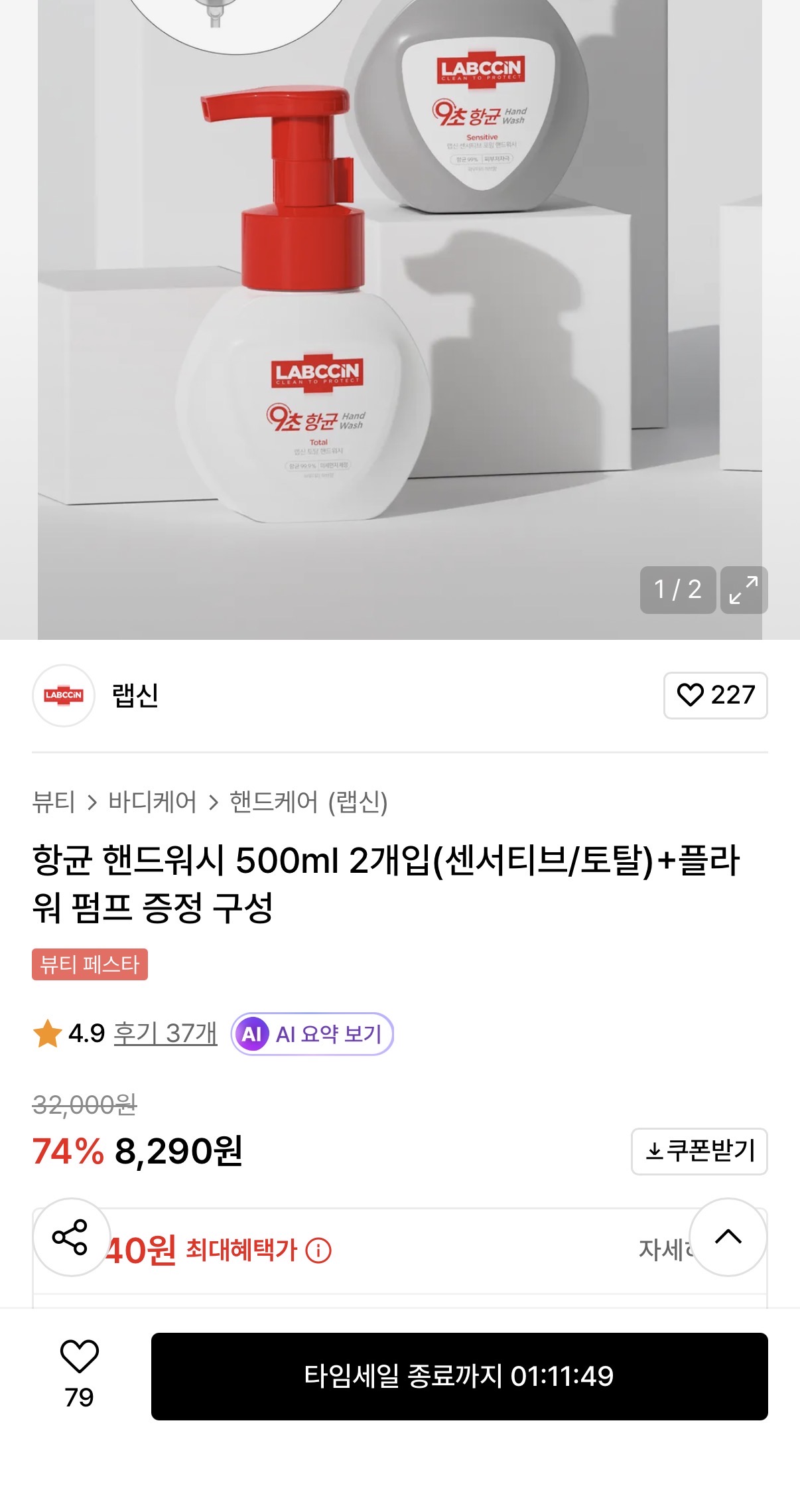Tap the 뷰티 페스타 tag
This screenshot has width=800, height=1512.
click(90, 964)
